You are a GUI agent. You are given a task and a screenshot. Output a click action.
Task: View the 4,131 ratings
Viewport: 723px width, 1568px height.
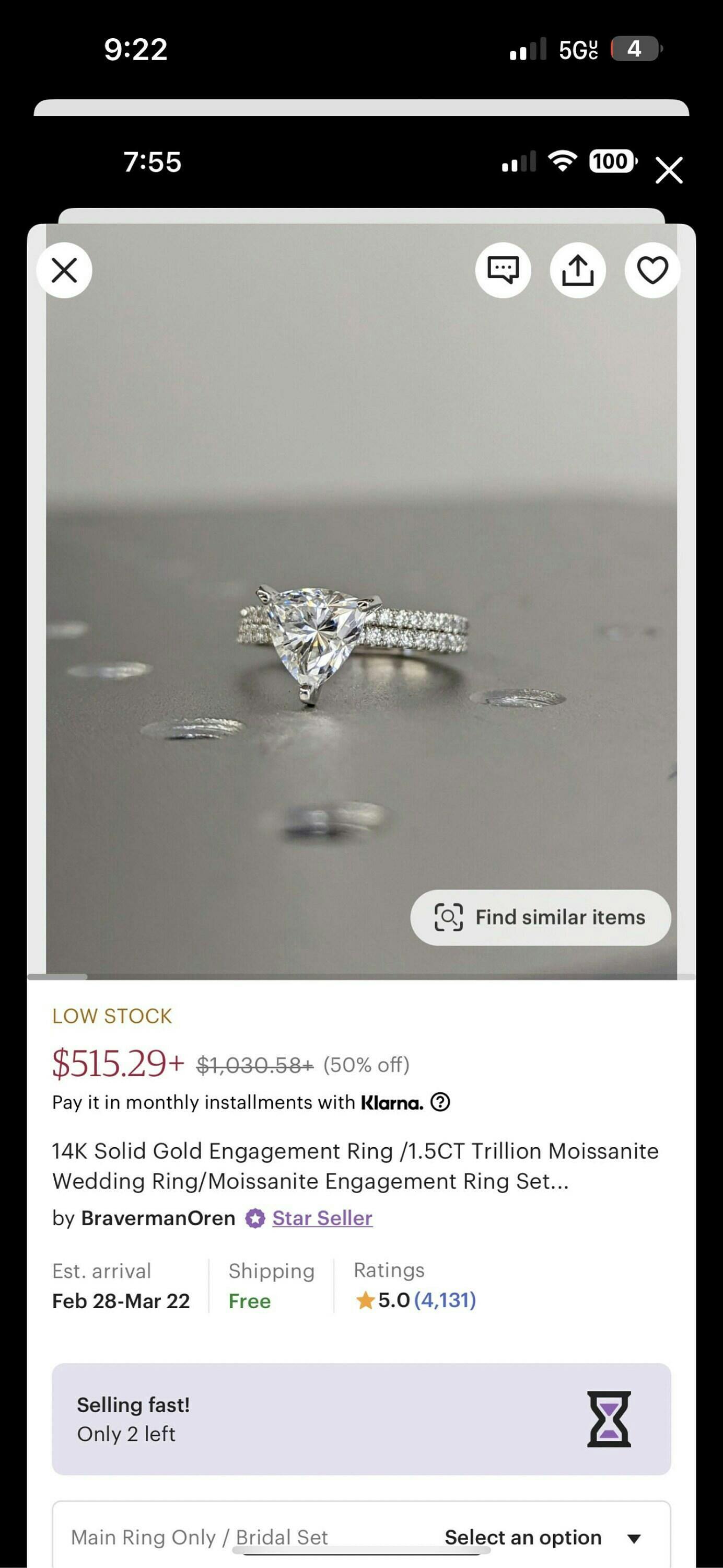pyautogui.click(x=445, y=1300)
